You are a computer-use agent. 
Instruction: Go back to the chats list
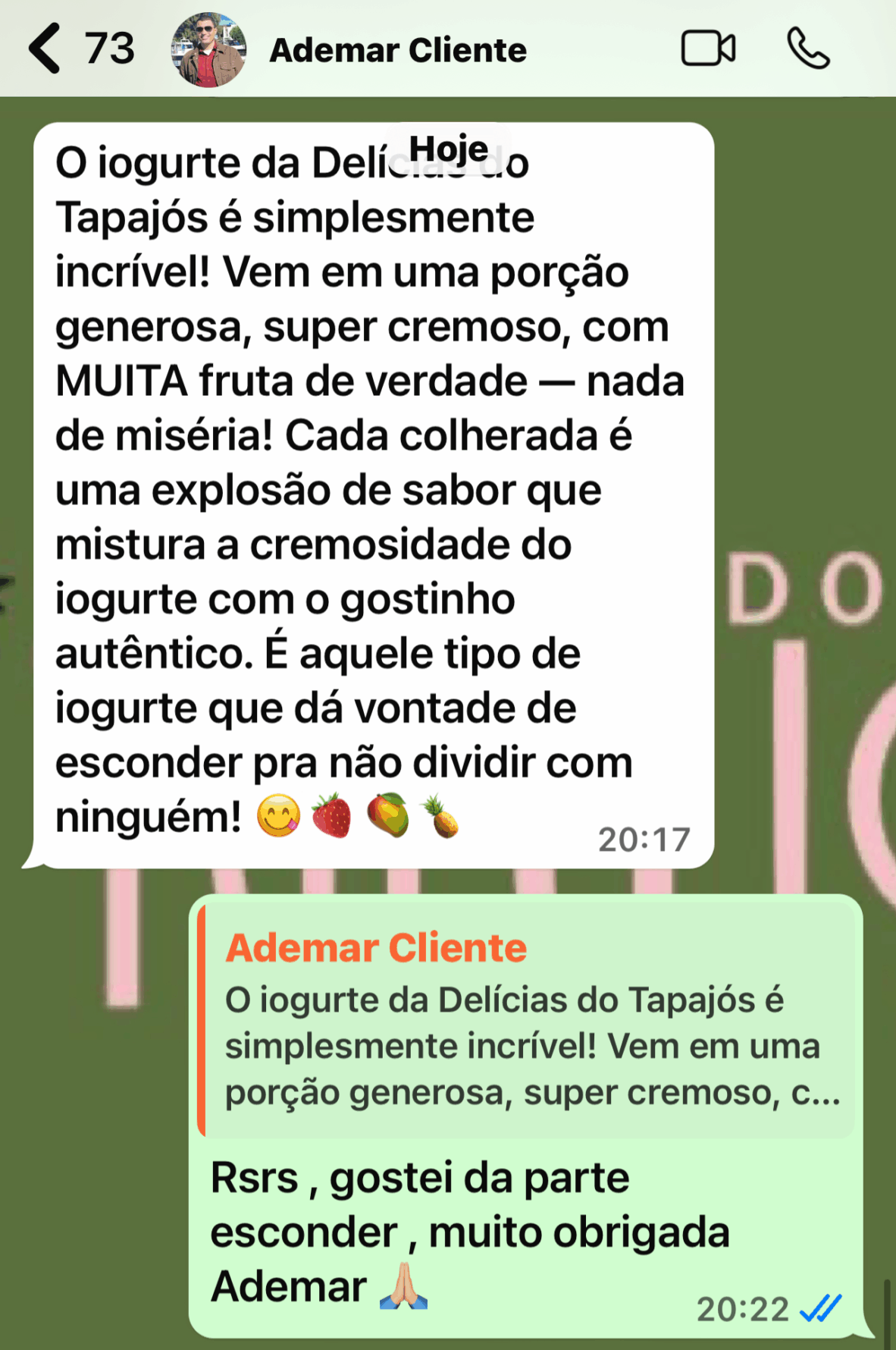(45, 49)
